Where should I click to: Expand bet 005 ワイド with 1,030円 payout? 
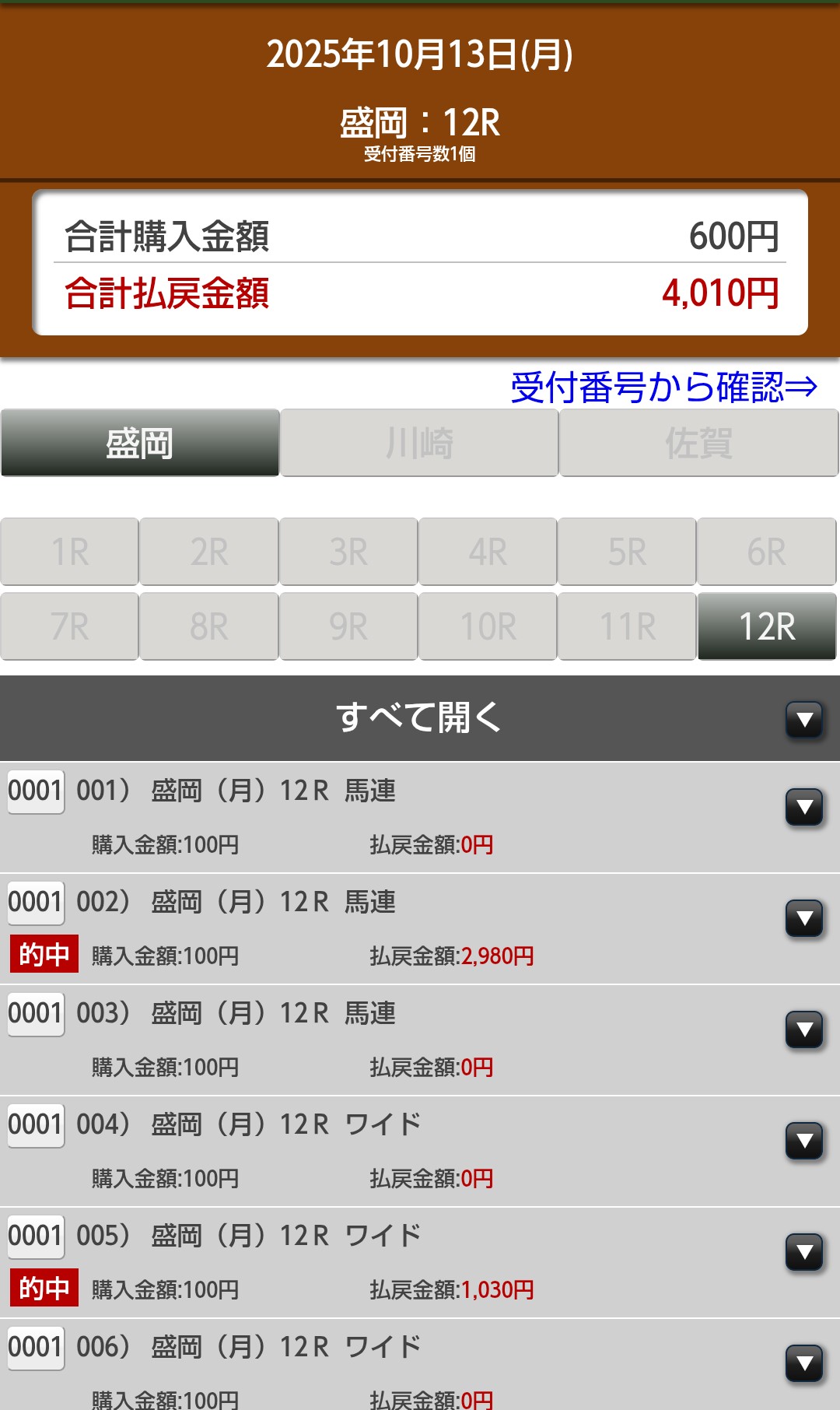(804, 1252)
